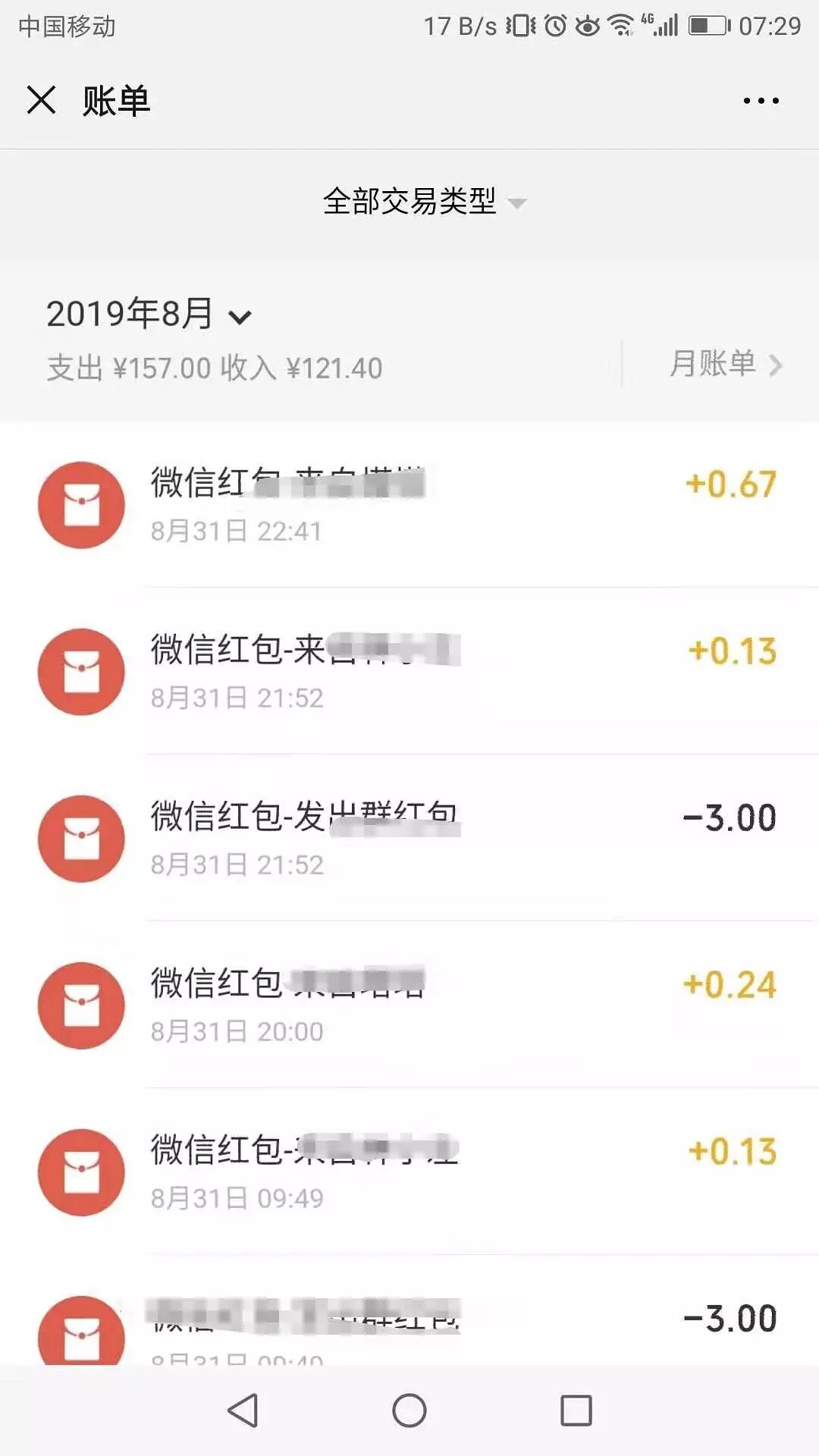This screenshot has width=819, height=1456.
Task: Open the 月账单 monthly statement
Action: point(724,364)
